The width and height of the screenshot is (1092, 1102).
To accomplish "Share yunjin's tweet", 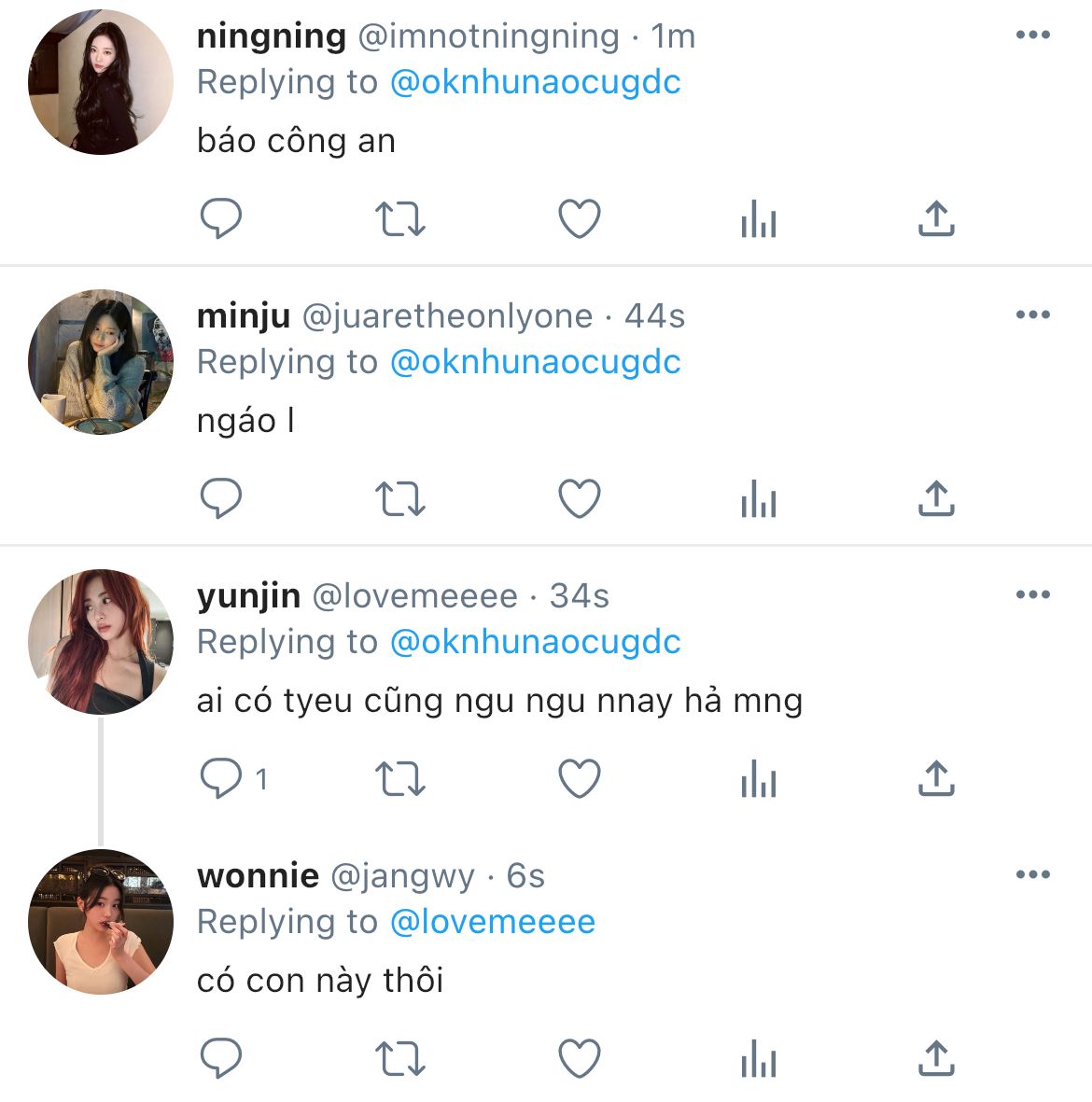I will pos(935,779).
